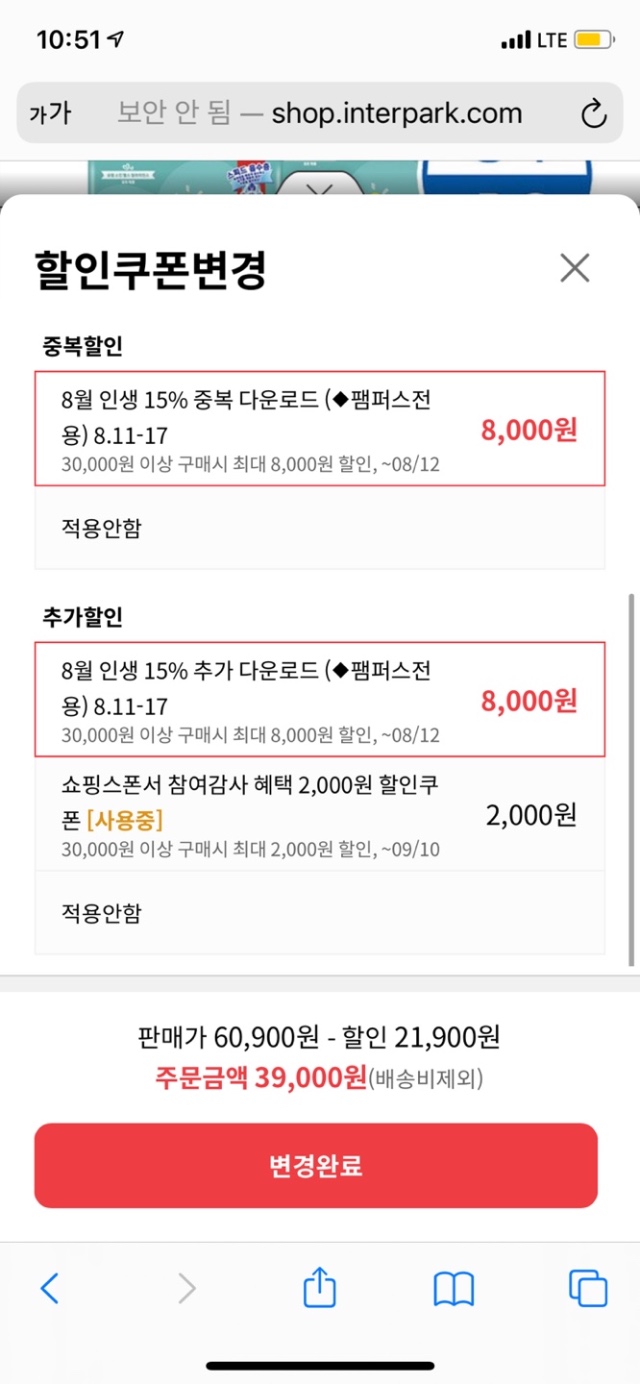Image resolution: width=640 pixels, height=1384 pixels.
Task: Close the 할인쿠폰변경 dialog
Action: pyautogui.click(x=575, y=268)
